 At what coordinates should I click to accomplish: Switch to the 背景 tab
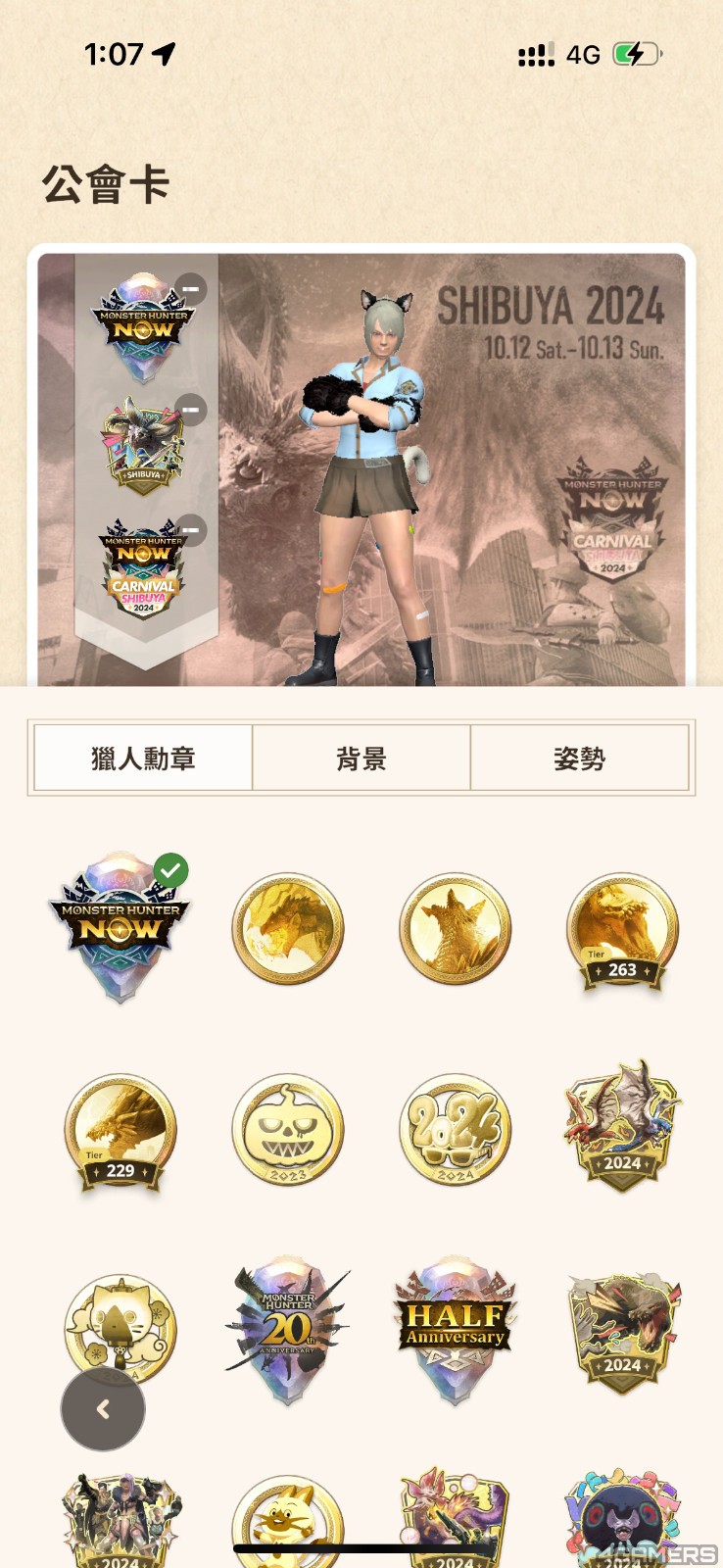[361, 758]
